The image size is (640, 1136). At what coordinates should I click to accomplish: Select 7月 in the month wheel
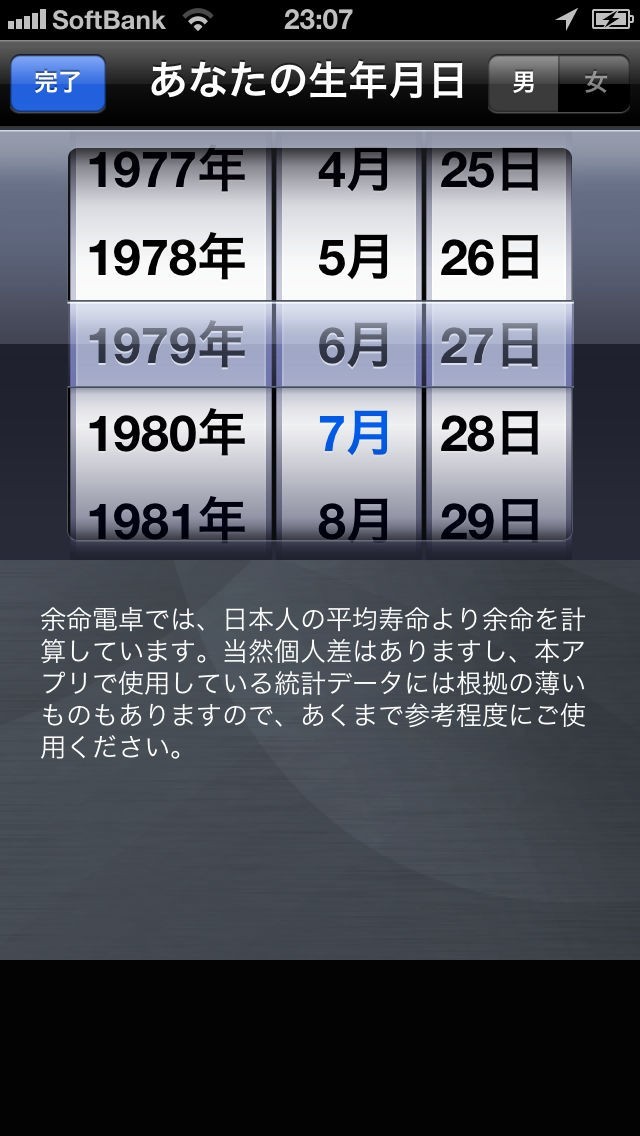click(353, 433)
